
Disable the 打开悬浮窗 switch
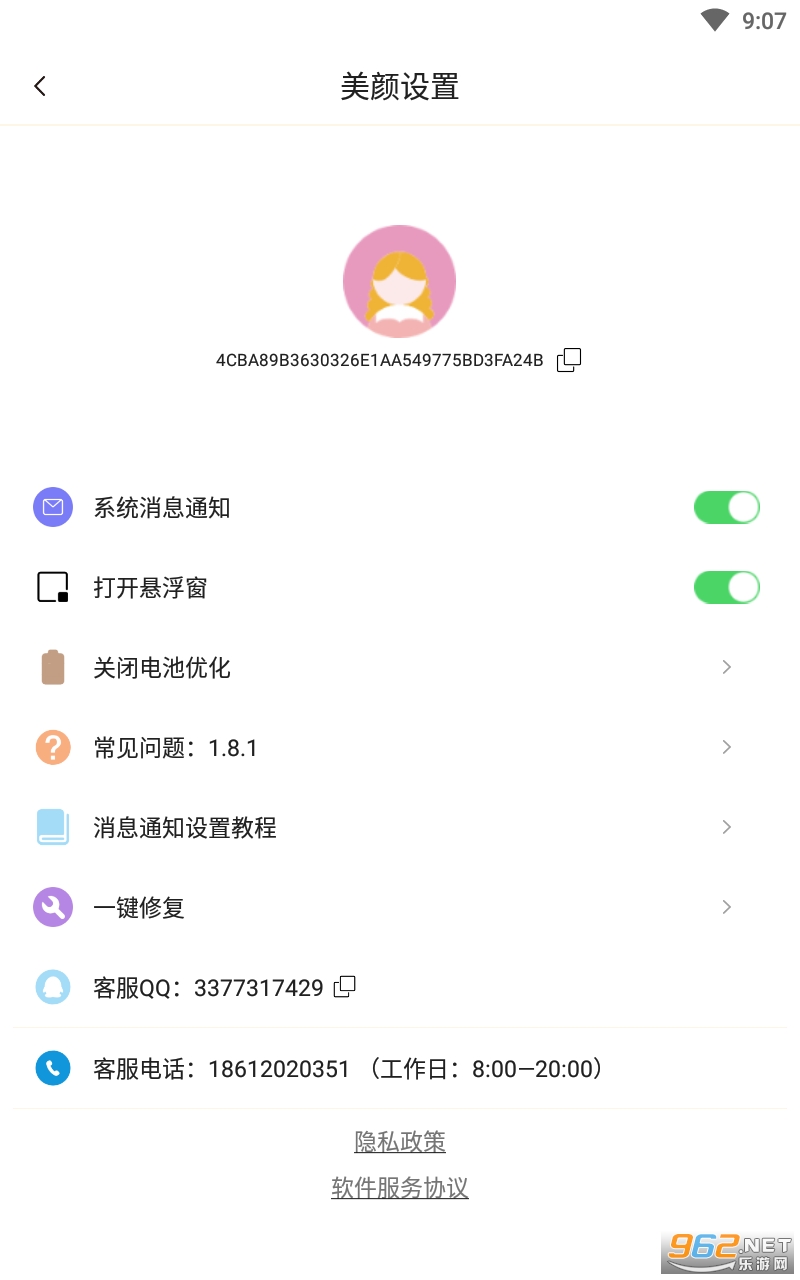point(727,588)
